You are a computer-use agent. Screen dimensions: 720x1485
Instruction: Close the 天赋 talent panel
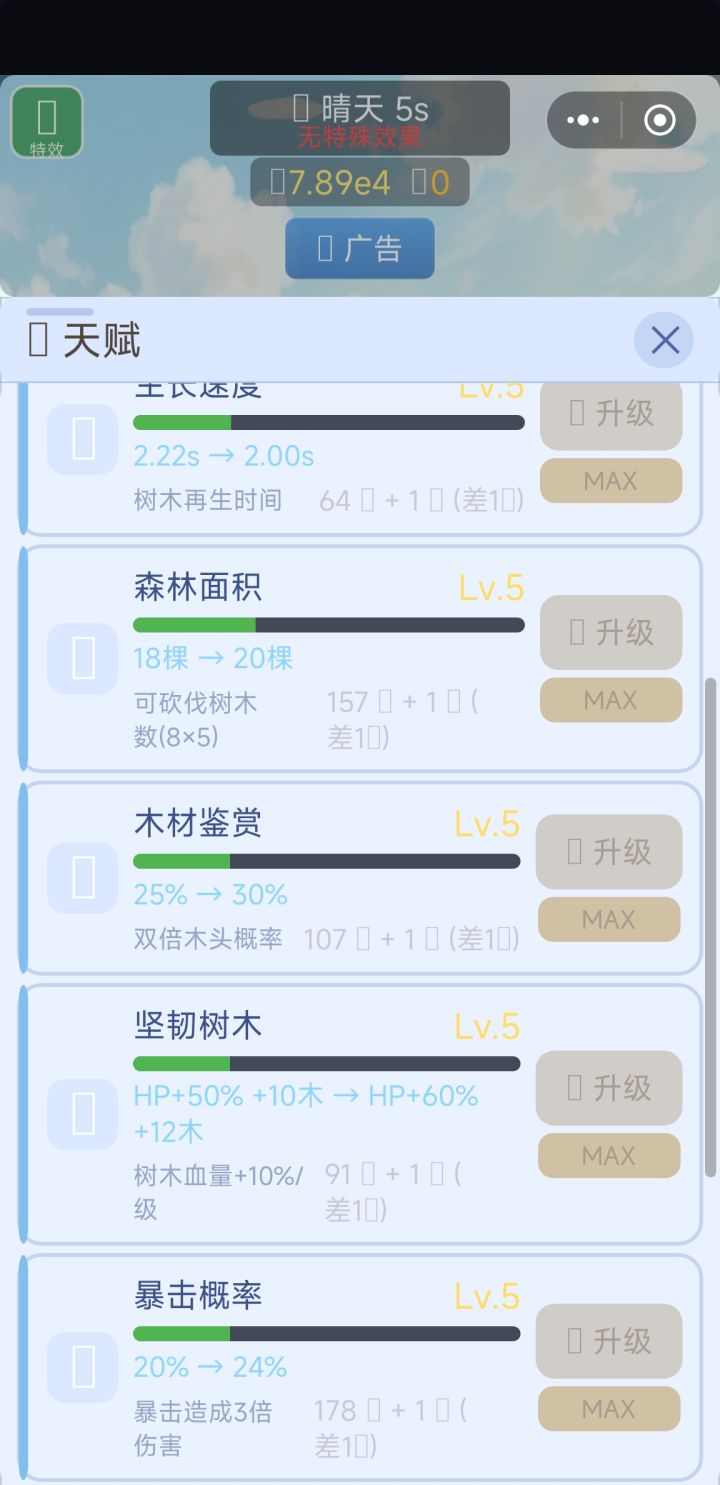pyautogui.click(x=663, y=340)
